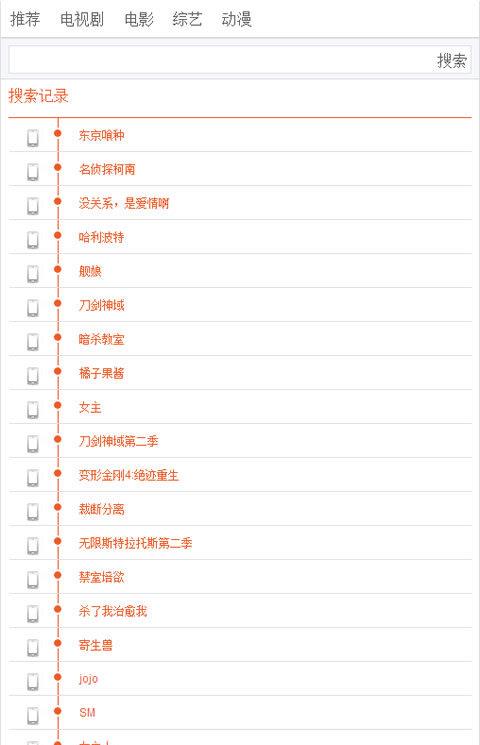
Task: Tap the 寄生兽 history entry
Action: tap(96, 645)
